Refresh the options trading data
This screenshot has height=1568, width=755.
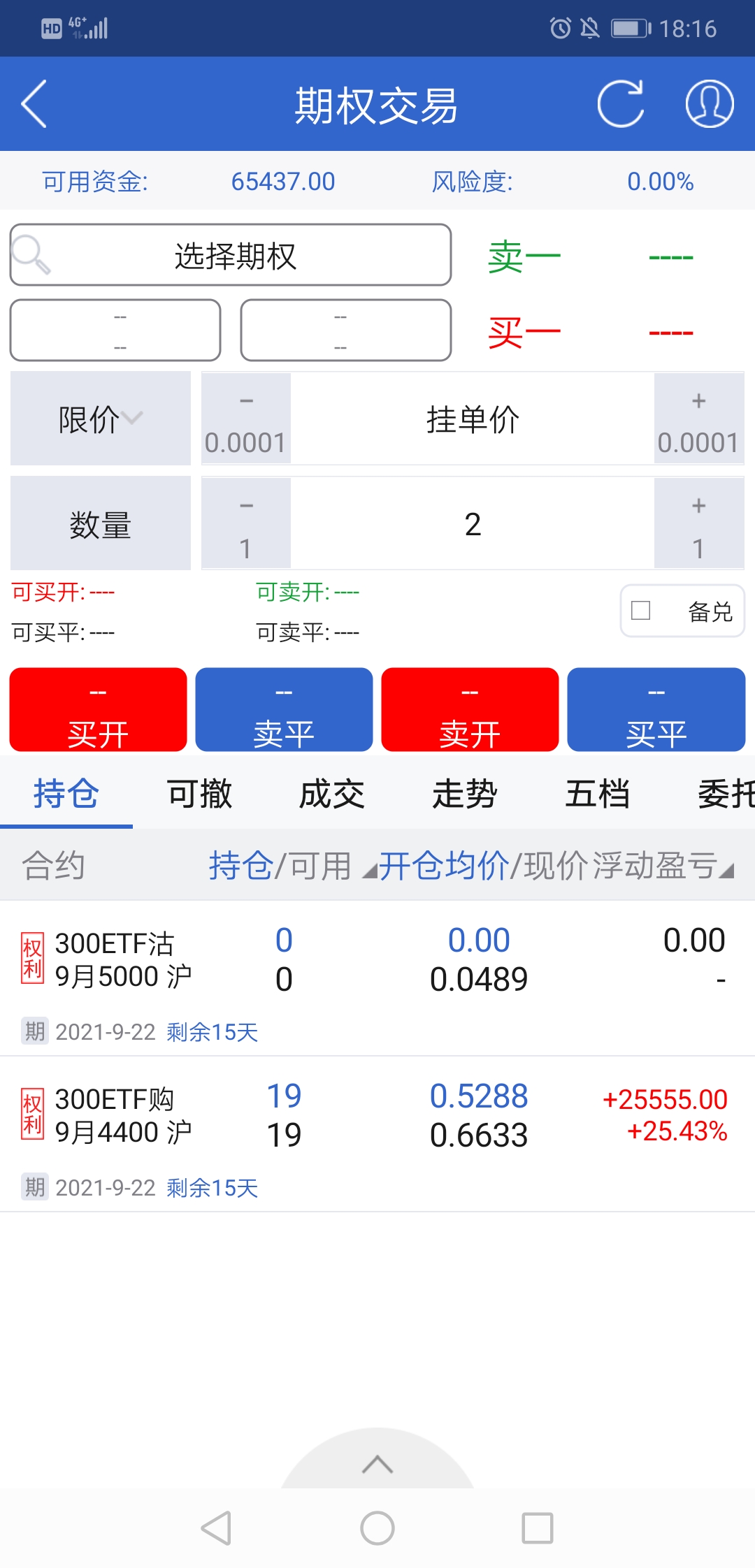pyautogui.click(x=620, y=104)
